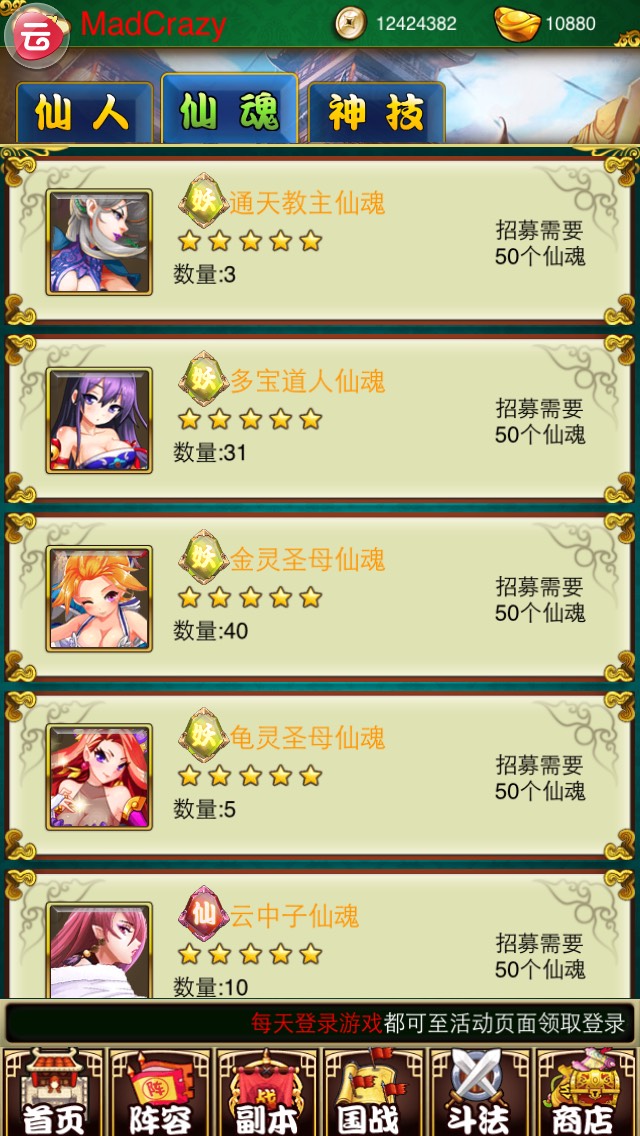
Task: Switch to 副本 dungeons
Action: 267,1092
